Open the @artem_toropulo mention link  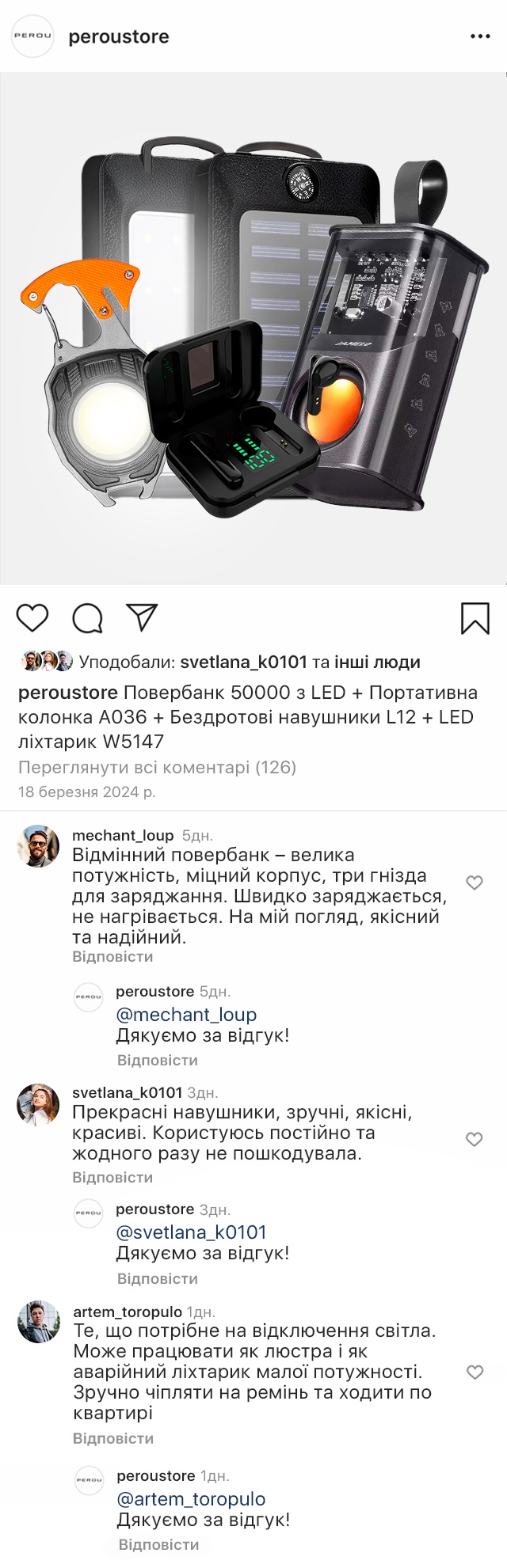coord(191,1499)
